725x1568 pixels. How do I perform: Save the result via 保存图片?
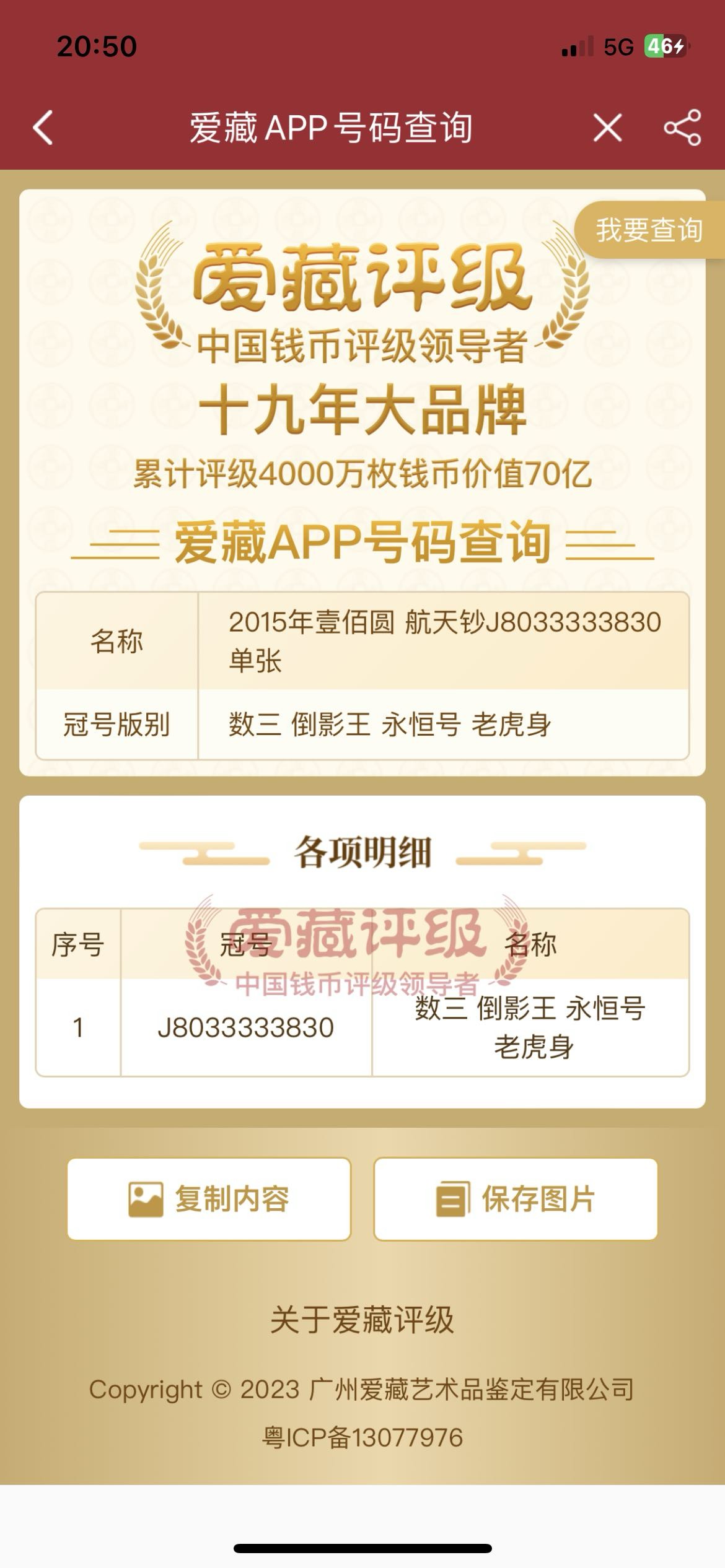click(x=515, y=1198)
